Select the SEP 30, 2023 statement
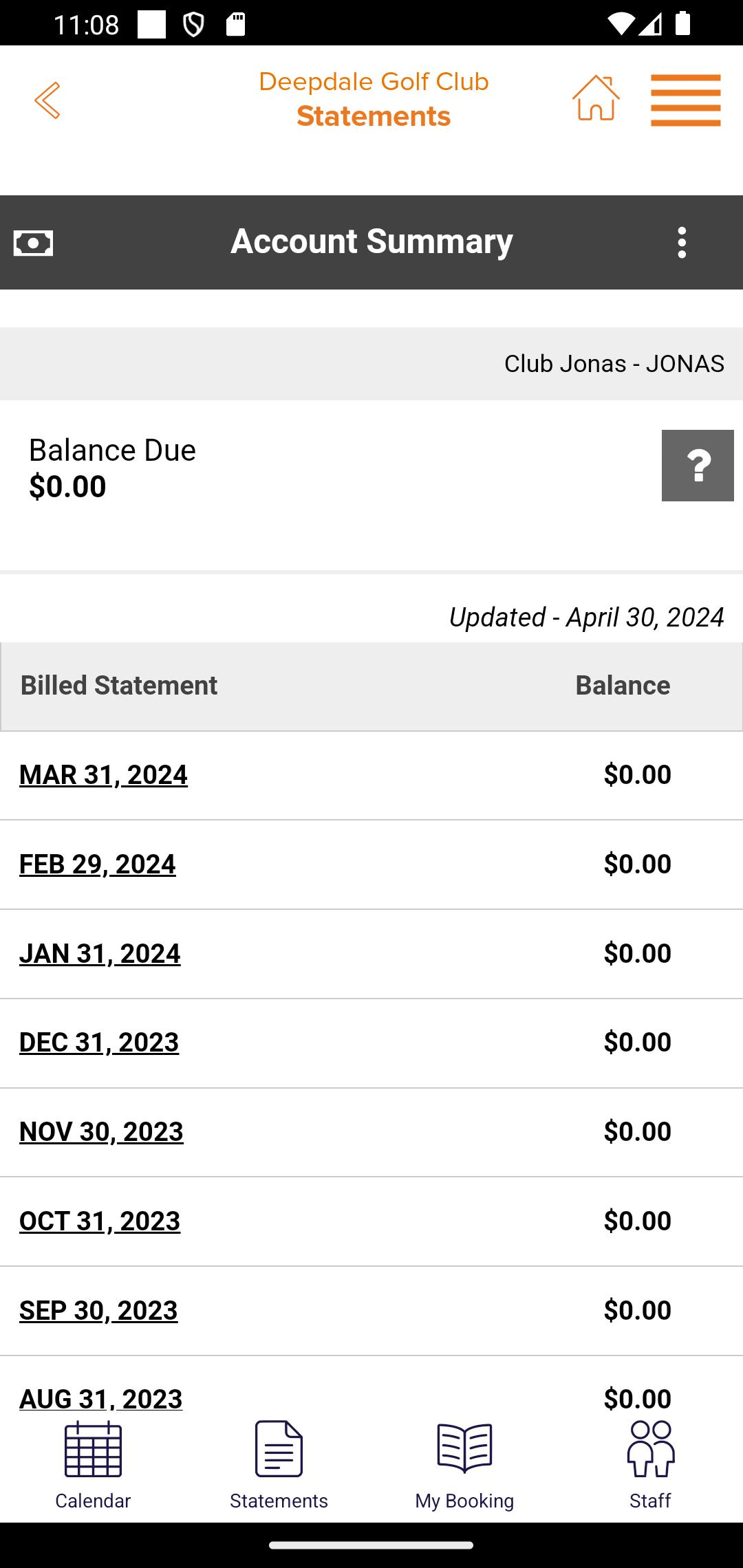 click(98, 1311)
